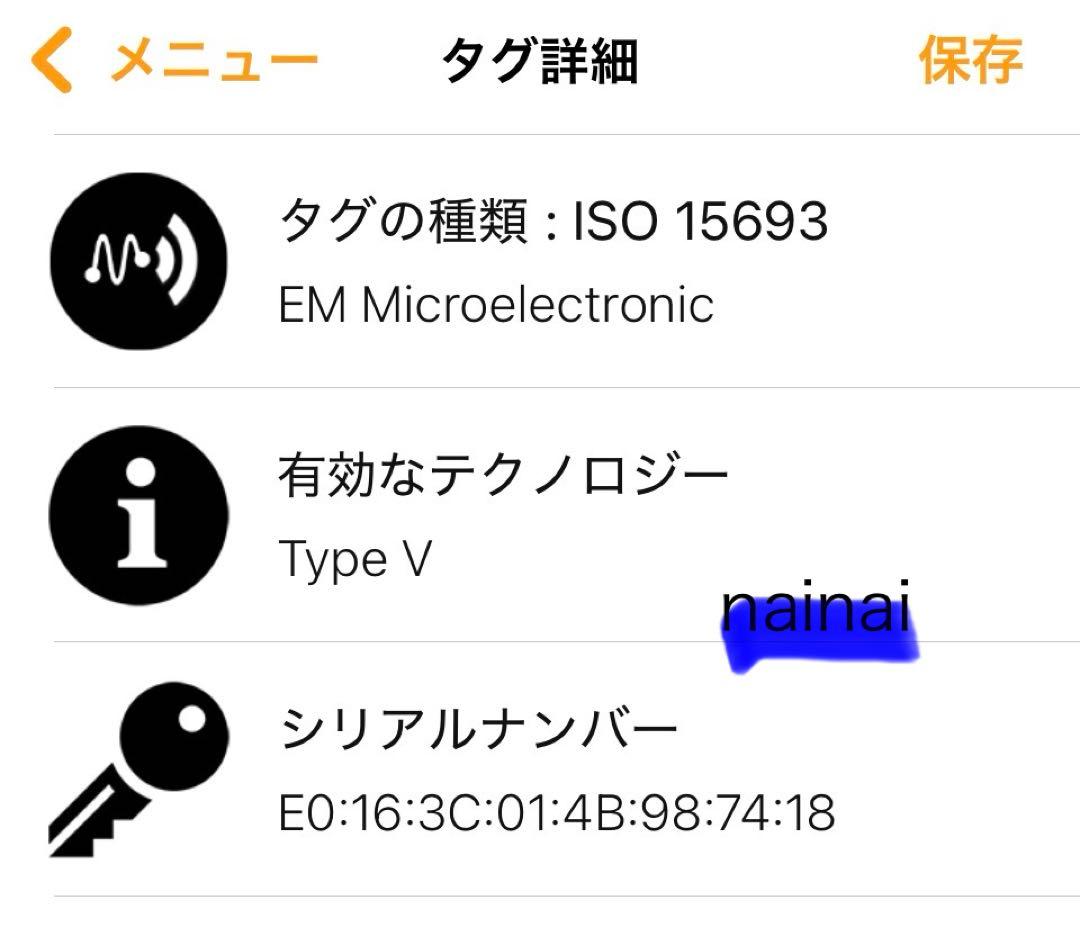Go back to メニュー
The height and width of the screenshot is (936, 1080).
(175, 62)
